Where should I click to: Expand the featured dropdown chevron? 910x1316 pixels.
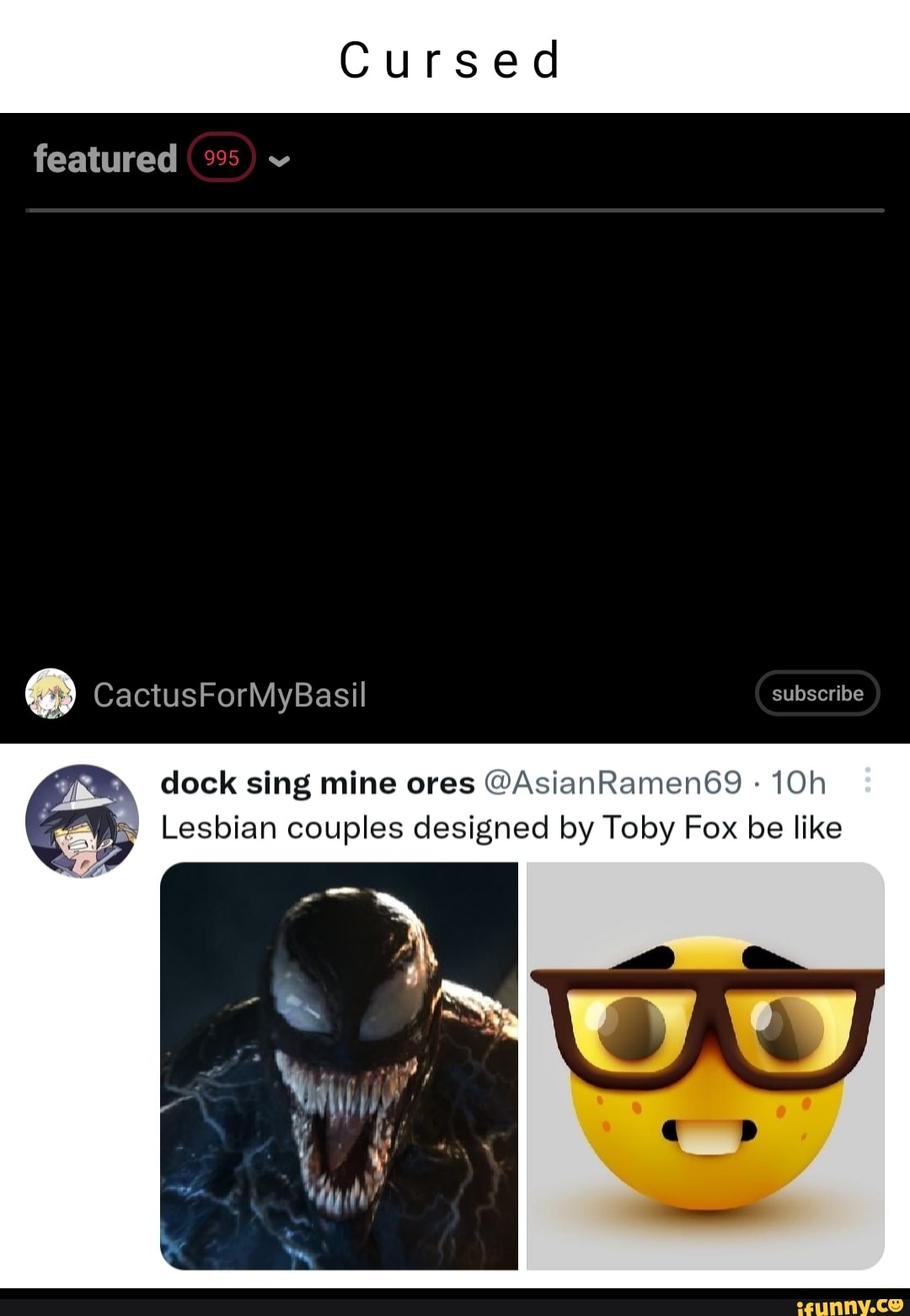pyautogui.click(x=281, y=160)
